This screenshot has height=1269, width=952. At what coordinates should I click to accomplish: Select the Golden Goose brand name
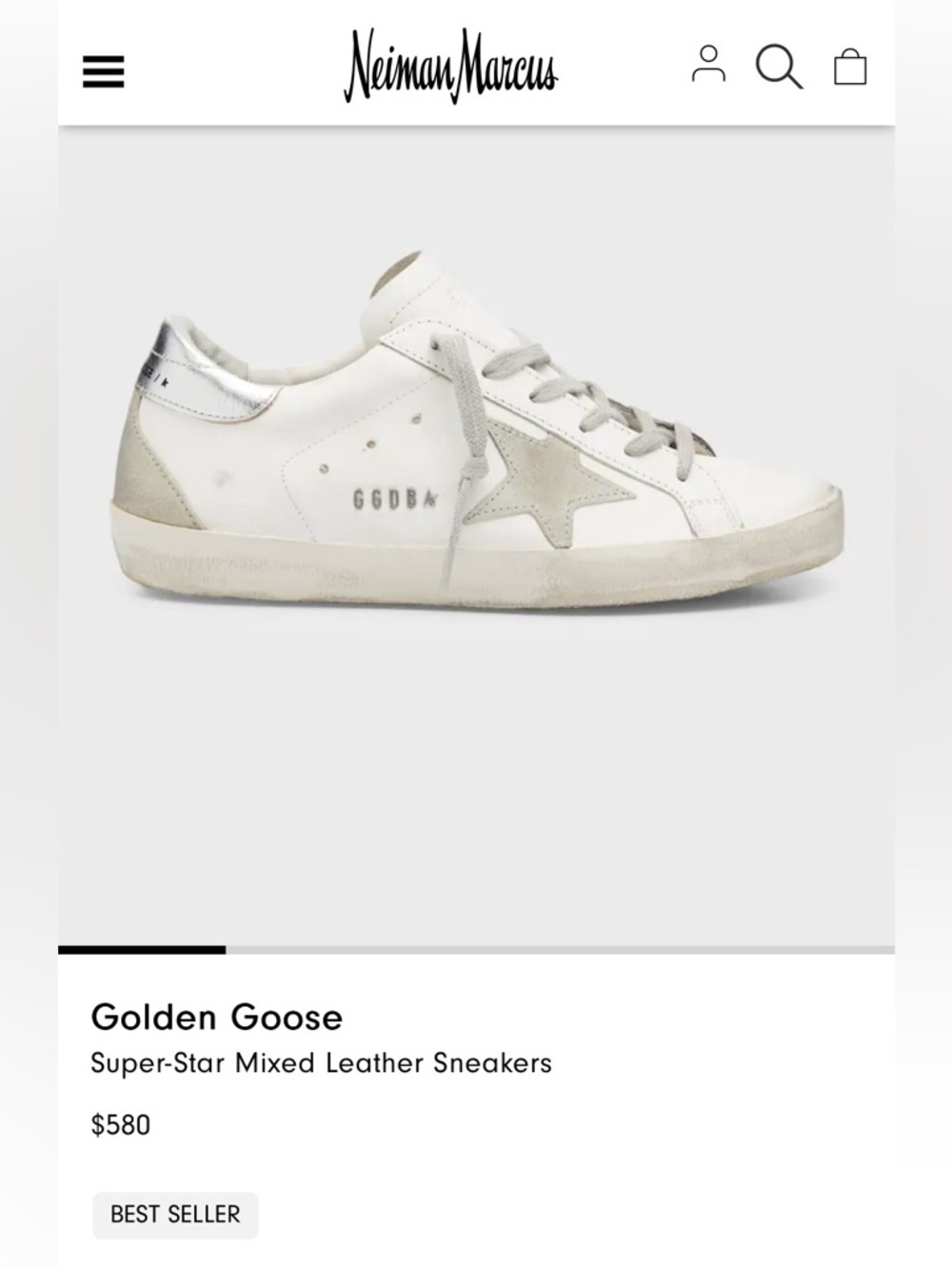(x=217, y=1018)
